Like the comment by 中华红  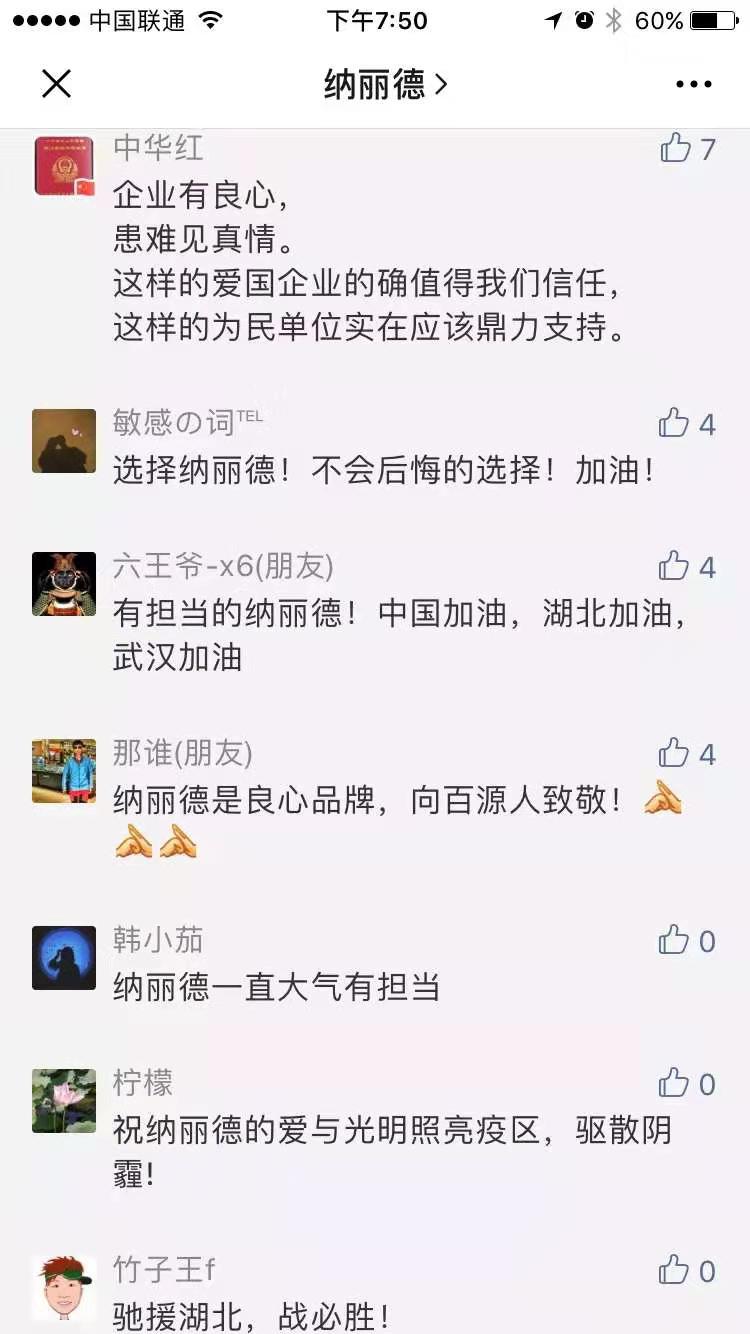click(676, 149)
